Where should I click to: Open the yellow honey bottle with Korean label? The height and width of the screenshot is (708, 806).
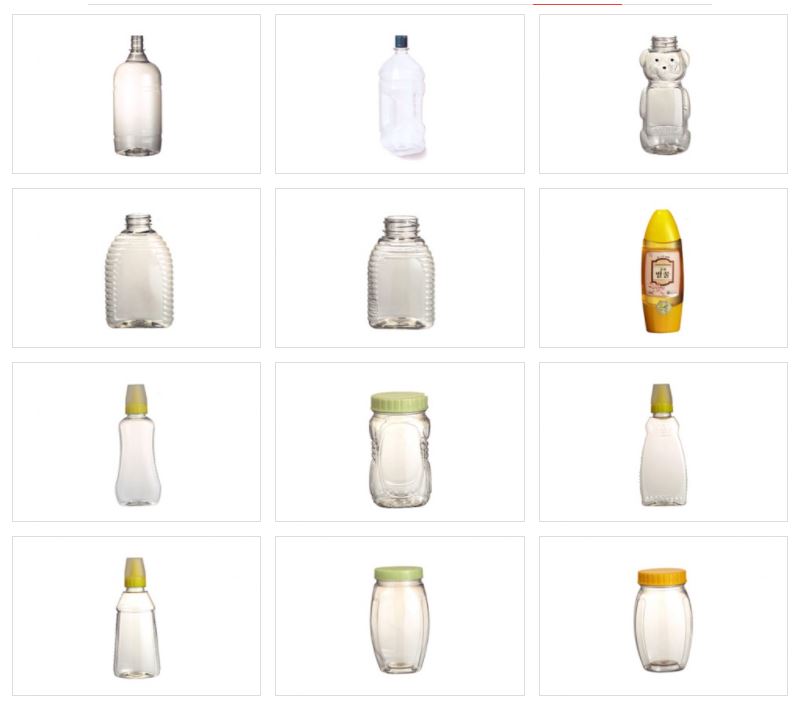coord(662,270)
